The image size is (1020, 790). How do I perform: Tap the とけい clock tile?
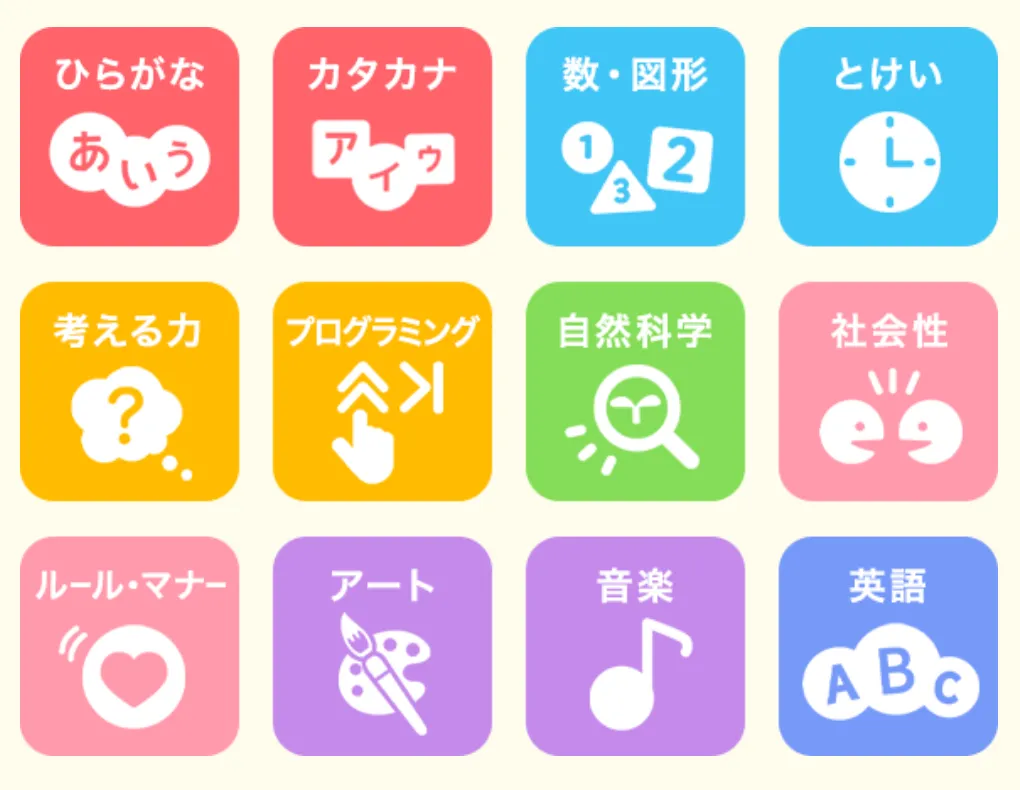coord(888,137)
